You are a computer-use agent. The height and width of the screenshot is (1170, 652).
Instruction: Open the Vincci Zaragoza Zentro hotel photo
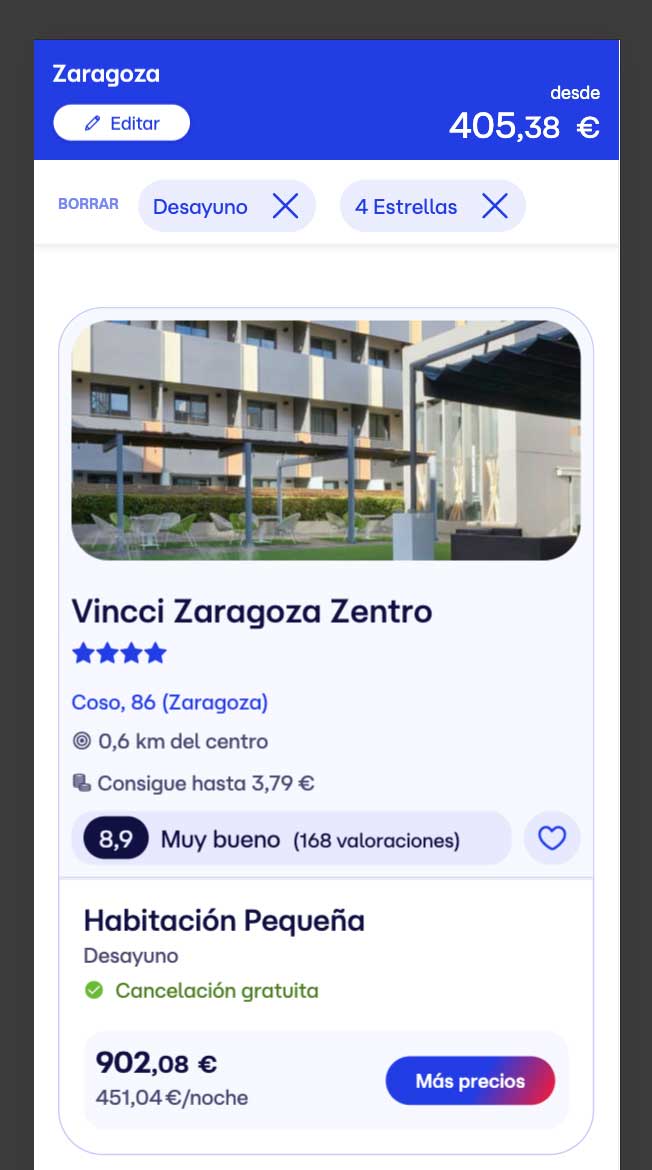(x=325, y=440)
